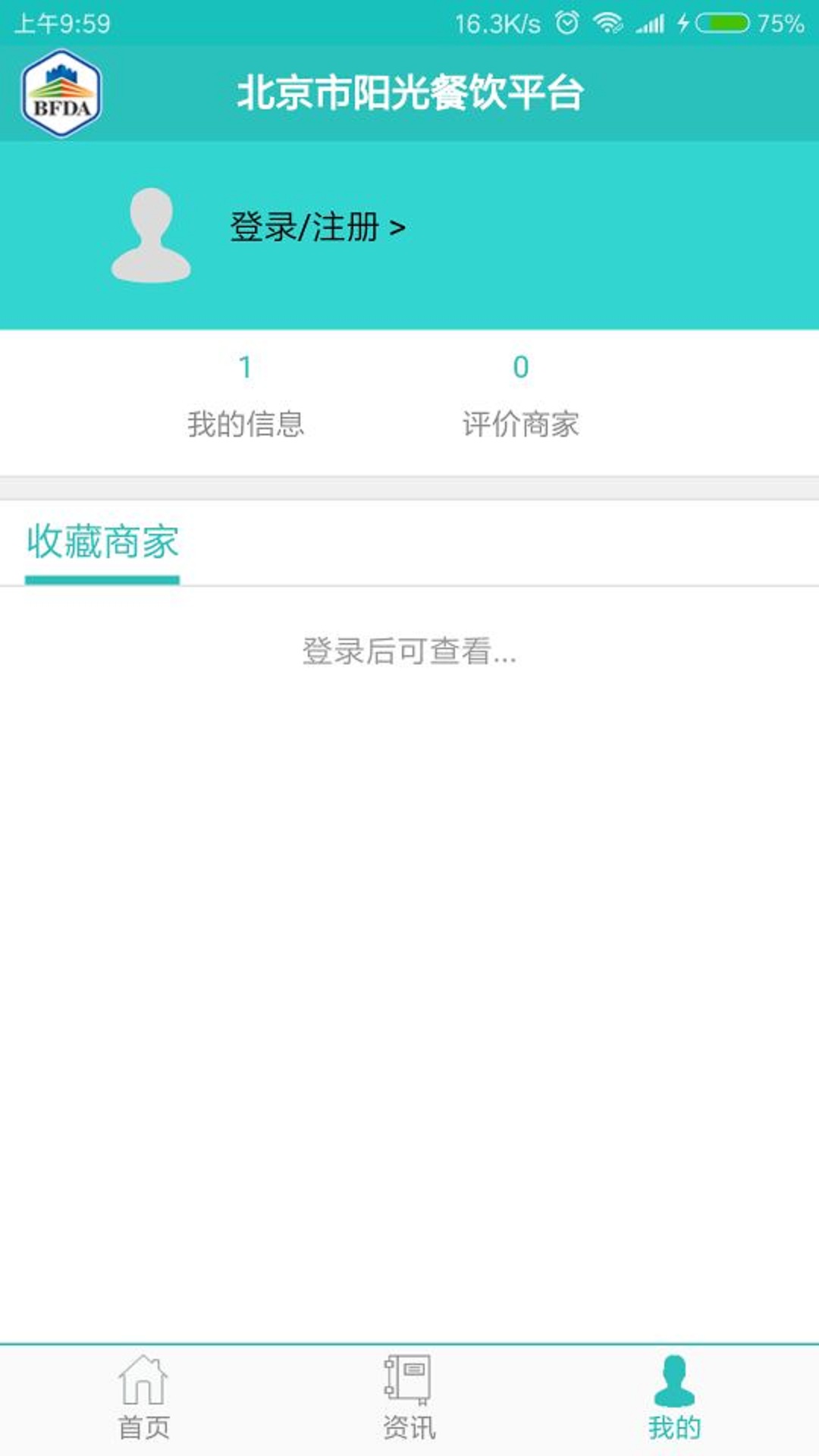
Task: Tap the gray profile avatar
Action: [x=151, y=236]
